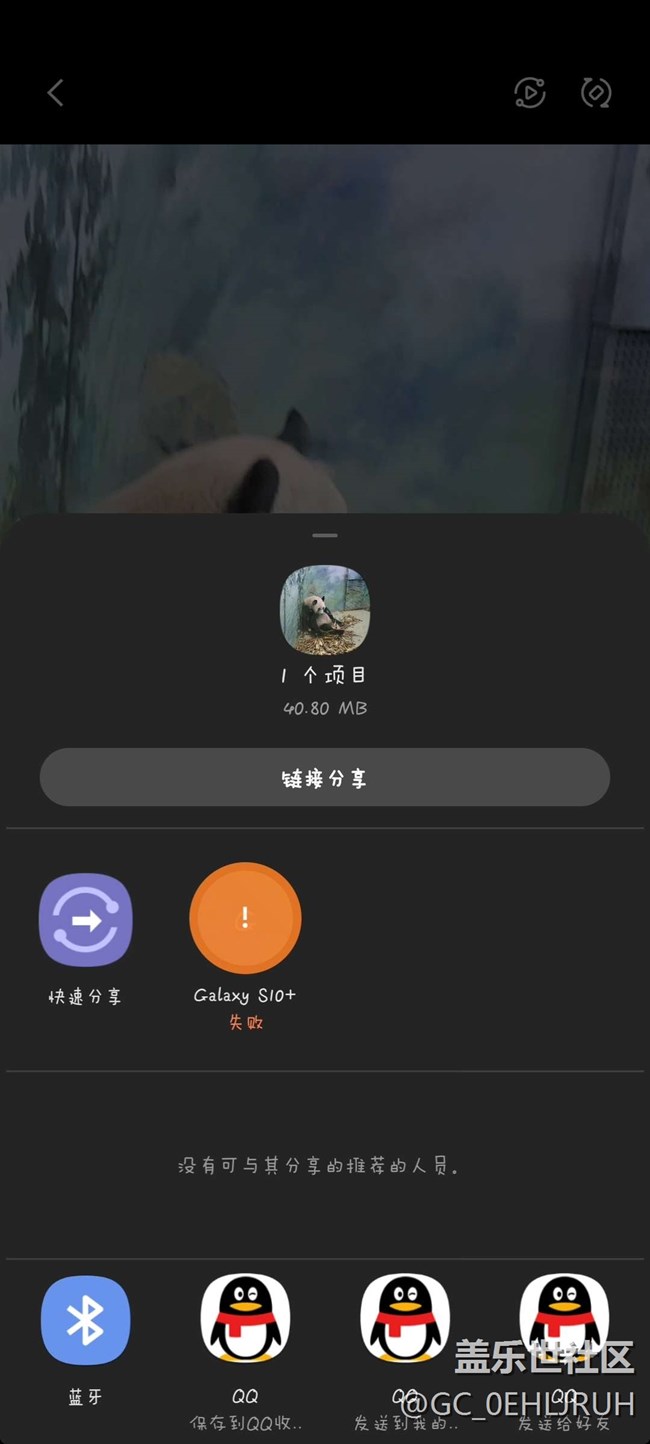The height and width of the screenshot is (1444, 650).
Task: Choose QQ 发送给好友 option
Action: click(564, 1318)
